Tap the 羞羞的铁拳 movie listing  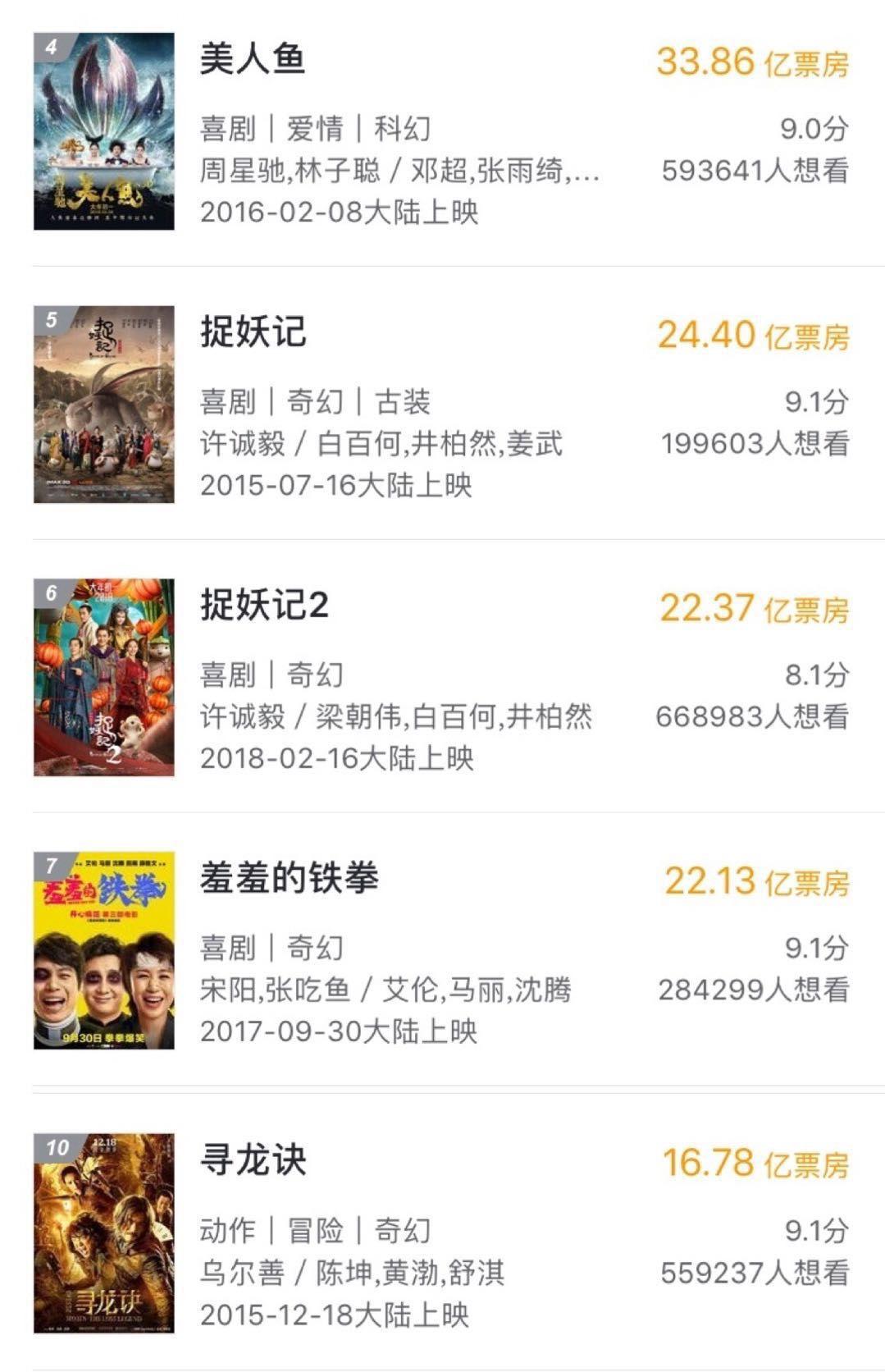289,879
